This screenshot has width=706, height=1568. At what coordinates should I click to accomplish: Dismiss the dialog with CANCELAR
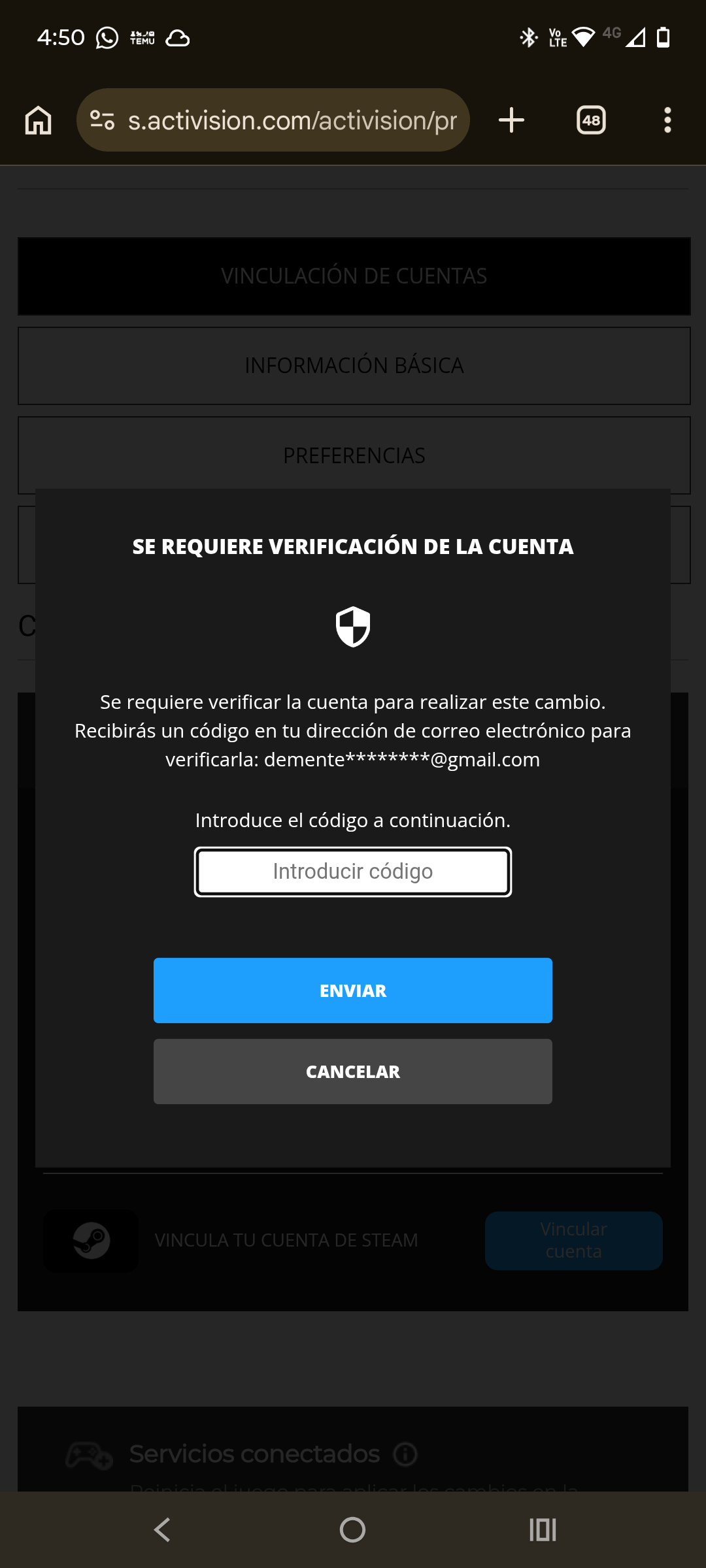point(353,1071)
